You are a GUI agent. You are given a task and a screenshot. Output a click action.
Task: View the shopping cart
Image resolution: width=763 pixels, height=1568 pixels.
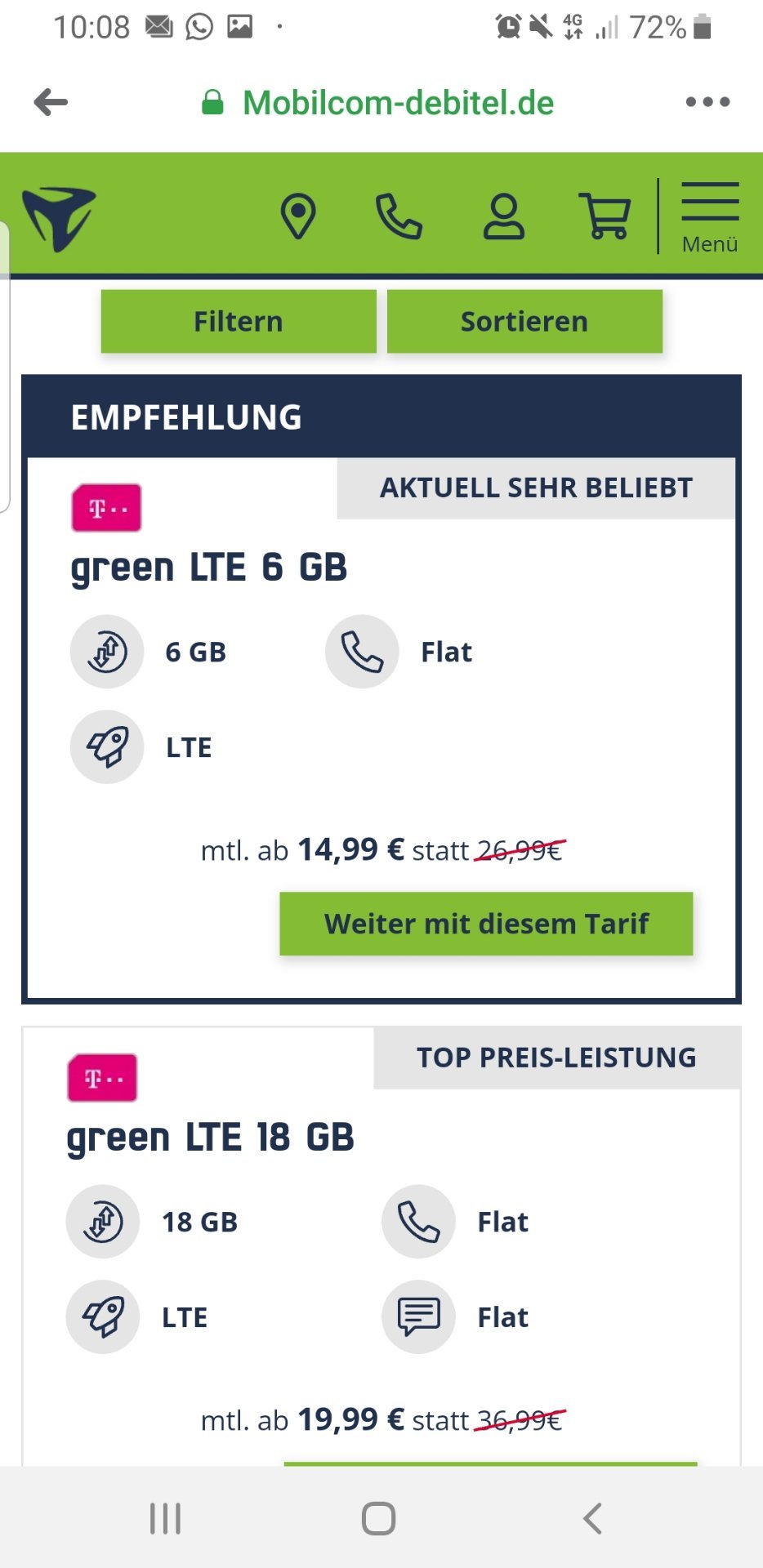coord(605,216)
